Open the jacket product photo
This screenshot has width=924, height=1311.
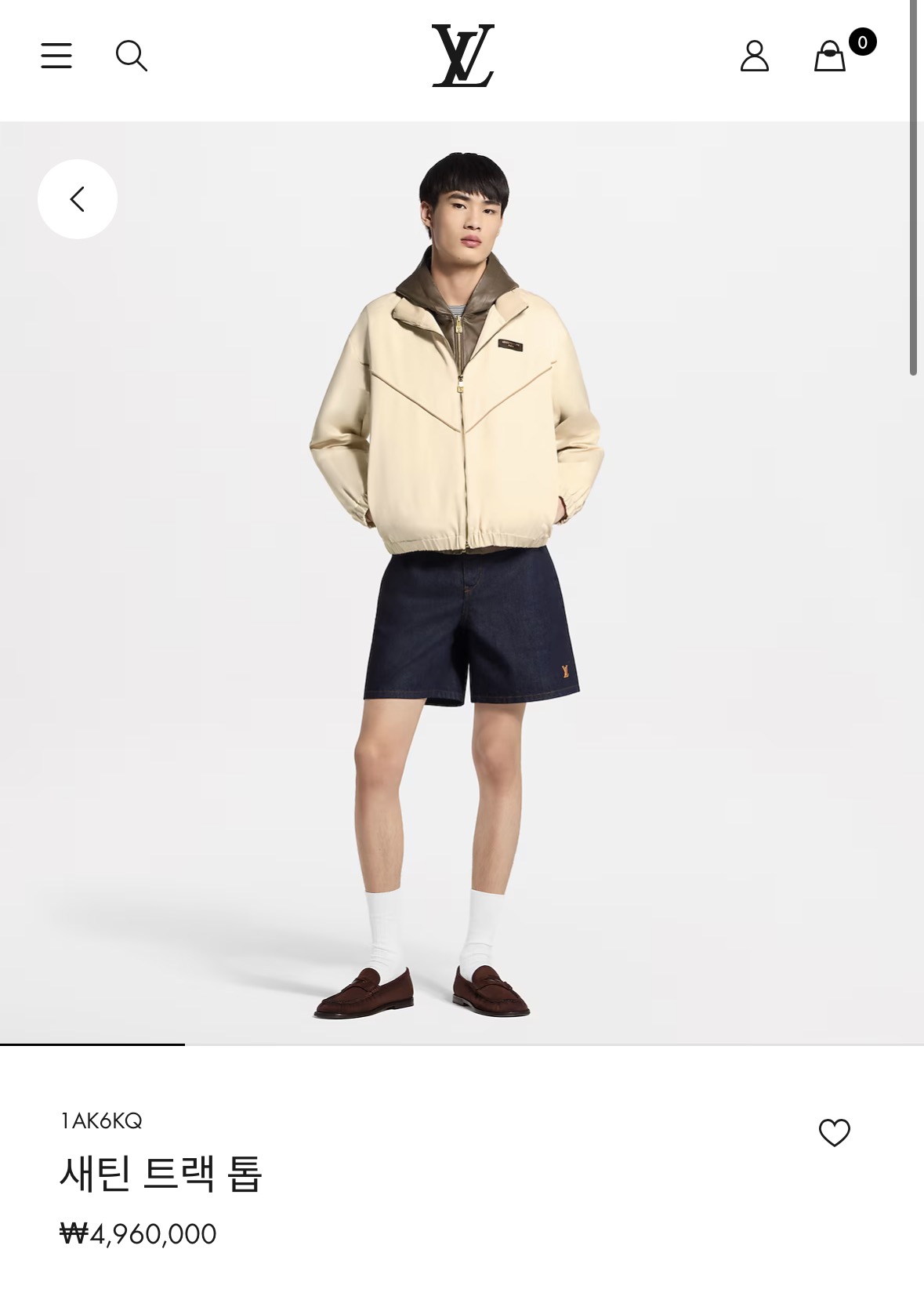(462, 583)
